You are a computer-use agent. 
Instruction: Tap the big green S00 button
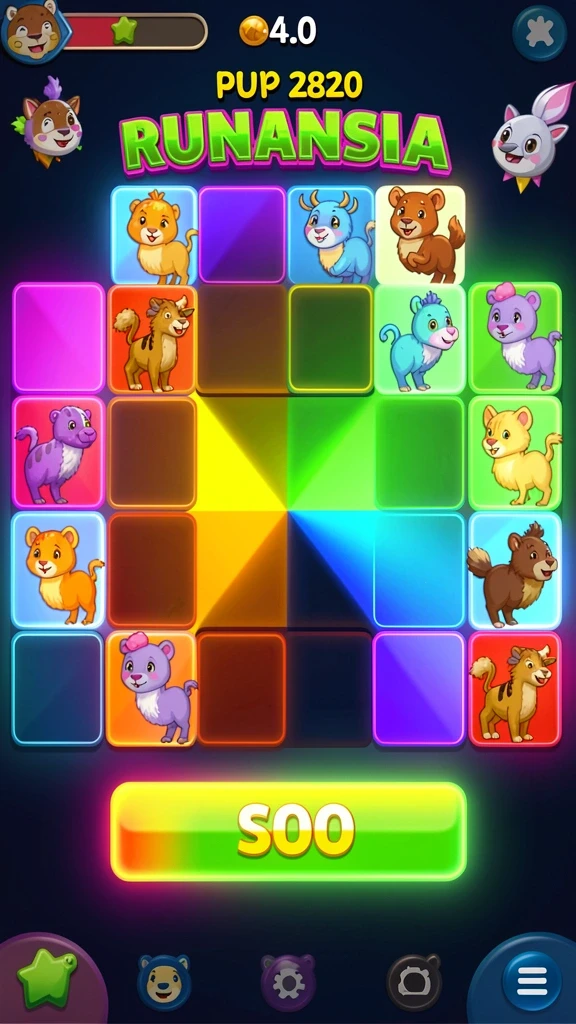click(x=288, y=831)
